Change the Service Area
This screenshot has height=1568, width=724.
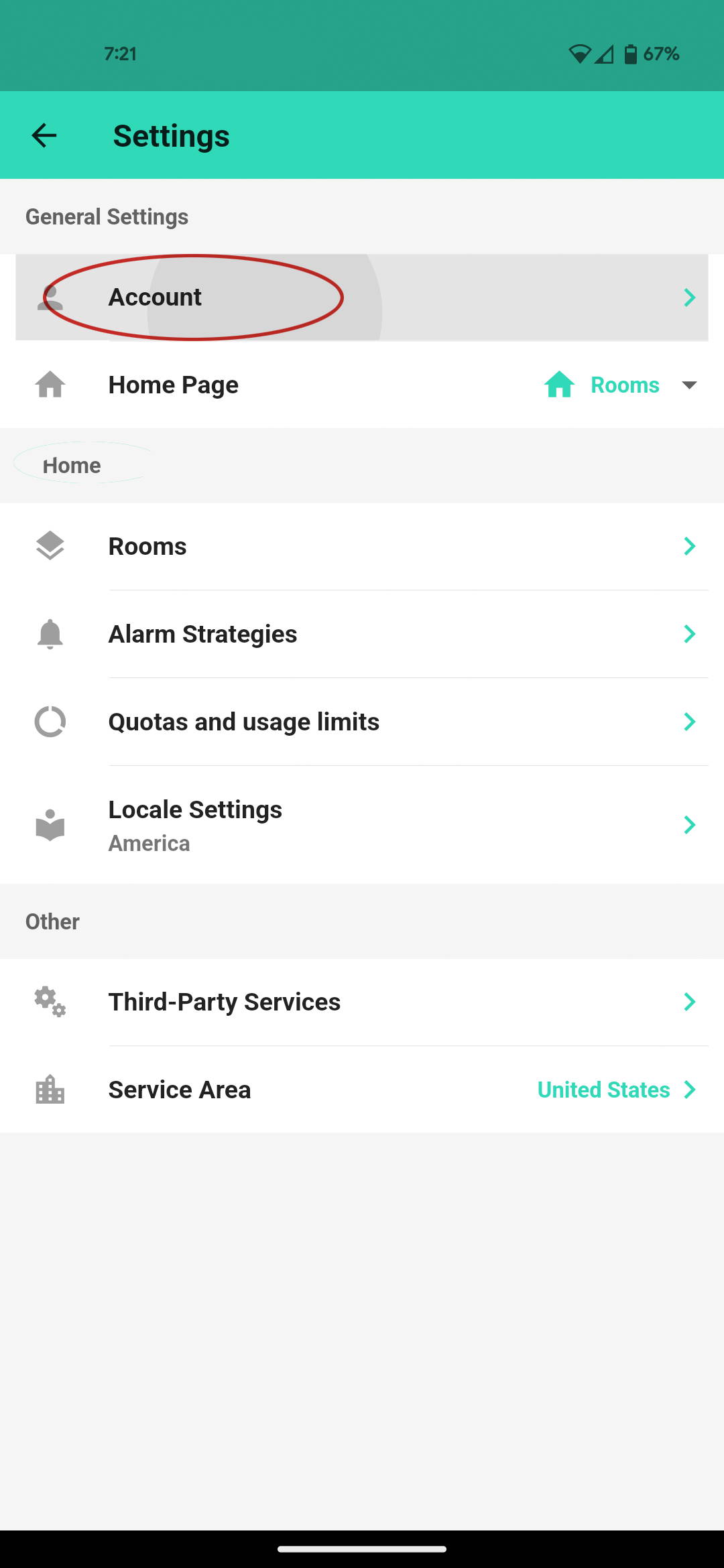click(x=362, y=1090)
